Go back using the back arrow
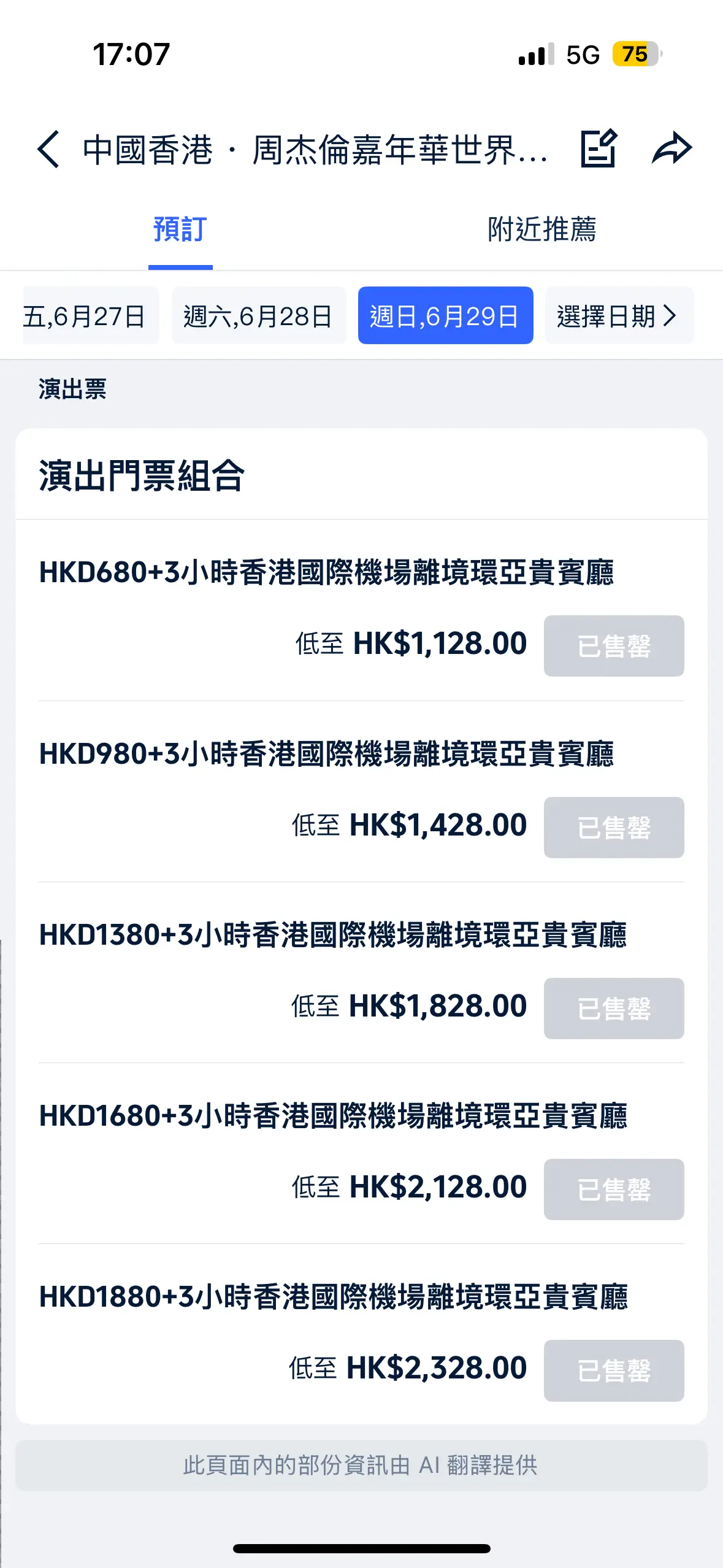Screen dimensions: 723x1568 coord(48,149)
